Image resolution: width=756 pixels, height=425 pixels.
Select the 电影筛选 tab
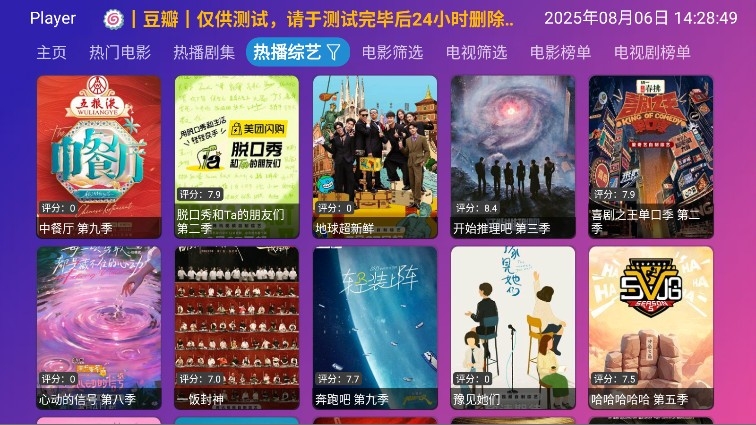392,52
